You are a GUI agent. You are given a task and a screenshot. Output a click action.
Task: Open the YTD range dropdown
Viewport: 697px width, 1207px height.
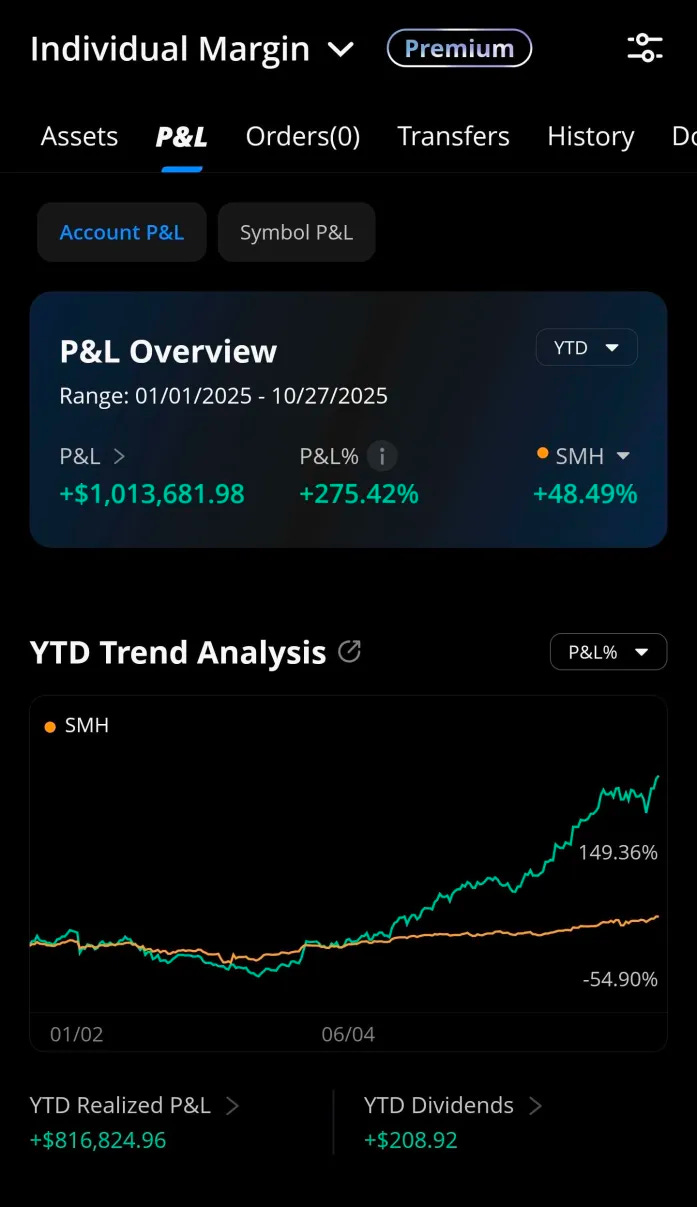586,348
